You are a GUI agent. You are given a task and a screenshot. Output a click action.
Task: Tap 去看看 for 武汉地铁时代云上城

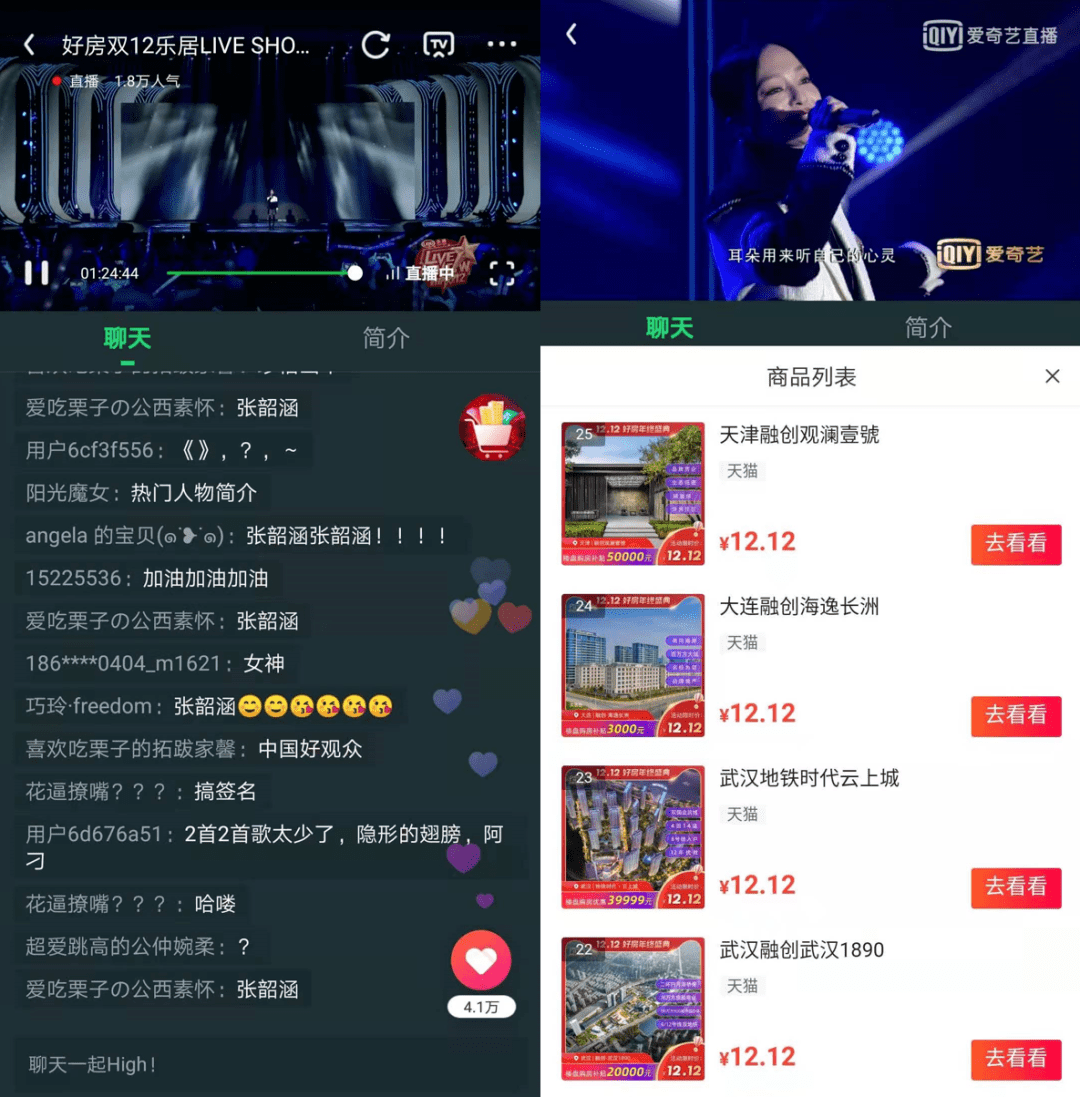pos(1015,887)
